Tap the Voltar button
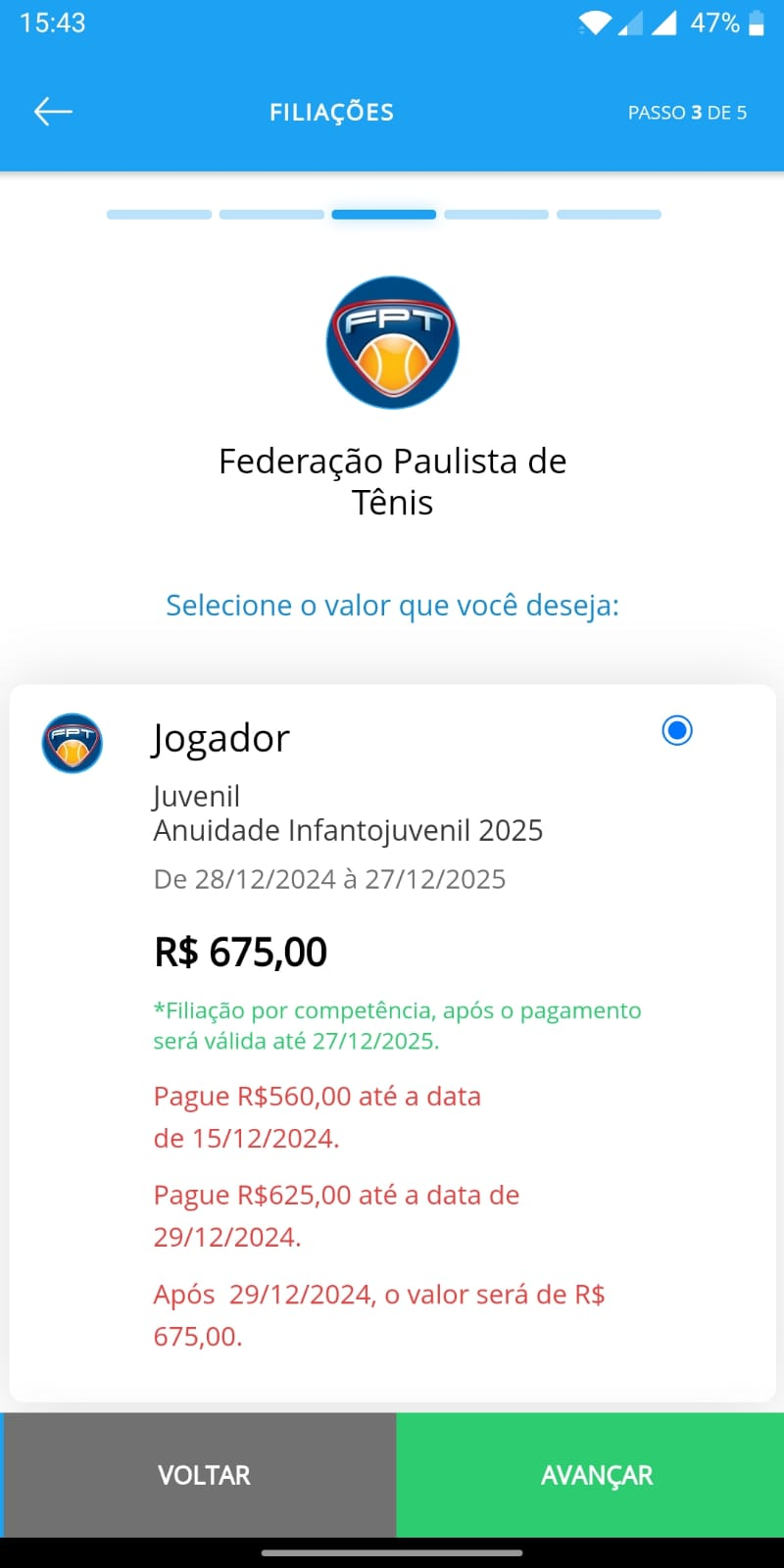 click(x=203, y=1475)
